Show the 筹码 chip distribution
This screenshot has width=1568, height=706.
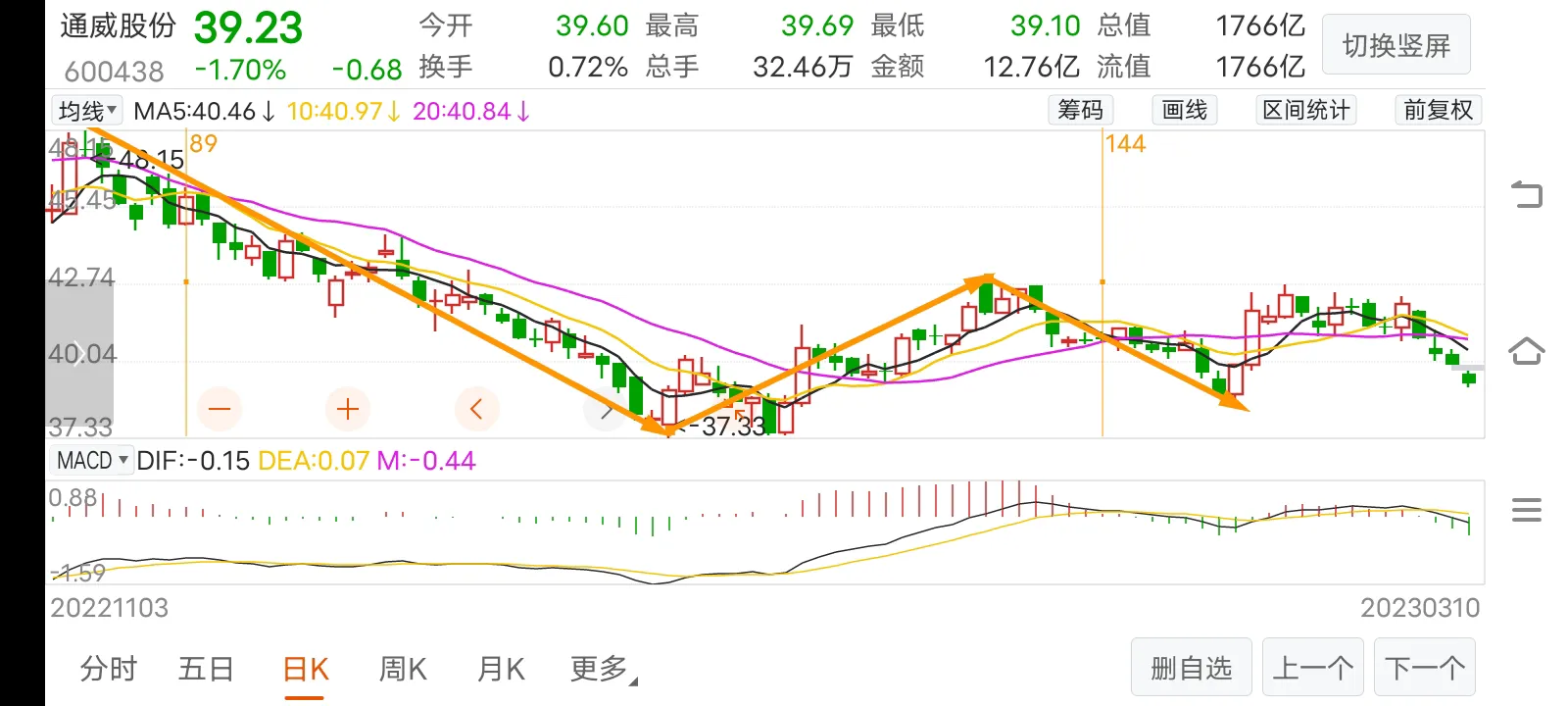point(1080,110)
